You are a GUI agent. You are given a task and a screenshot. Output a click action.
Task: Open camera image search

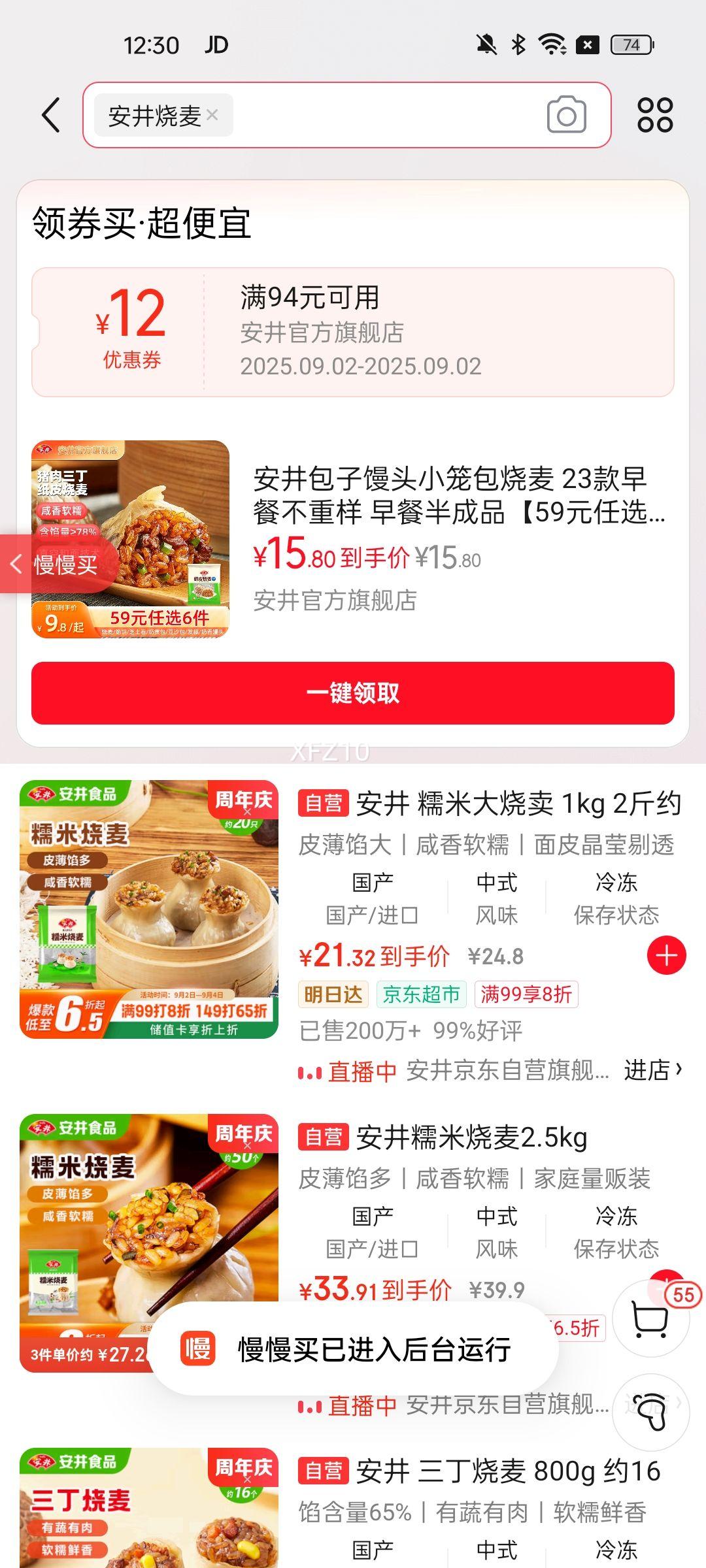566,115
